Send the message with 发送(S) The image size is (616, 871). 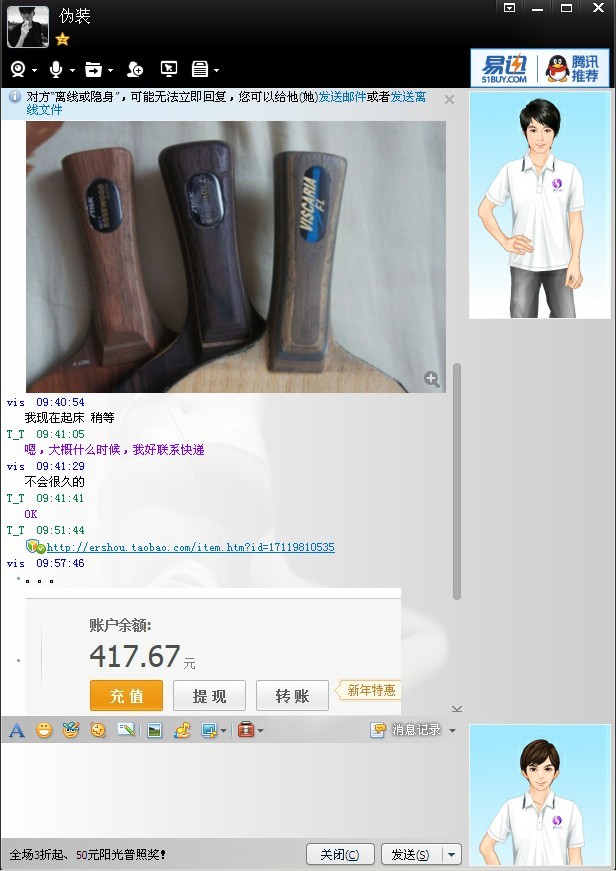410,855
